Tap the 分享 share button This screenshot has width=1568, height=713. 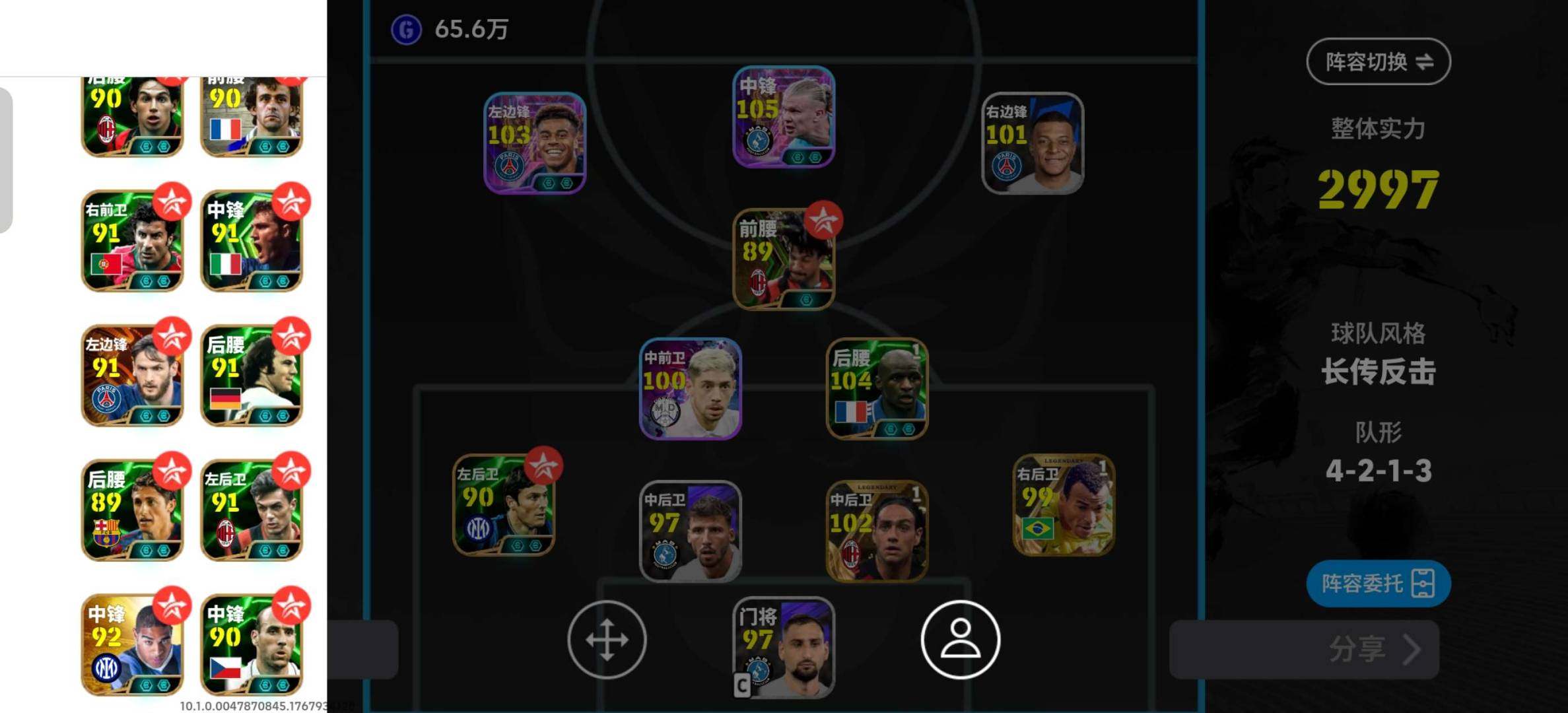(1370, 650)
